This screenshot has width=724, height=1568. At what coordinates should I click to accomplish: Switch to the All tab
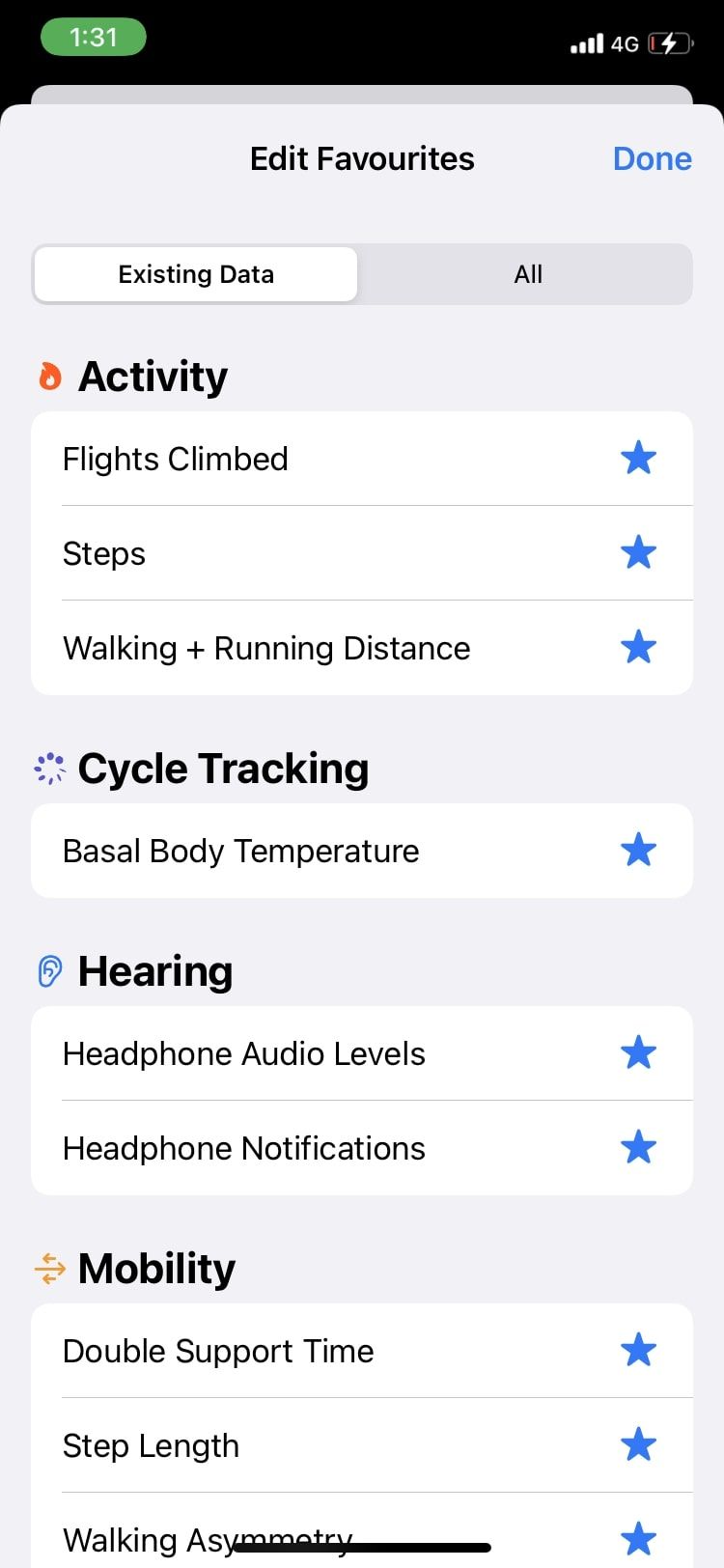coord(527,275)
